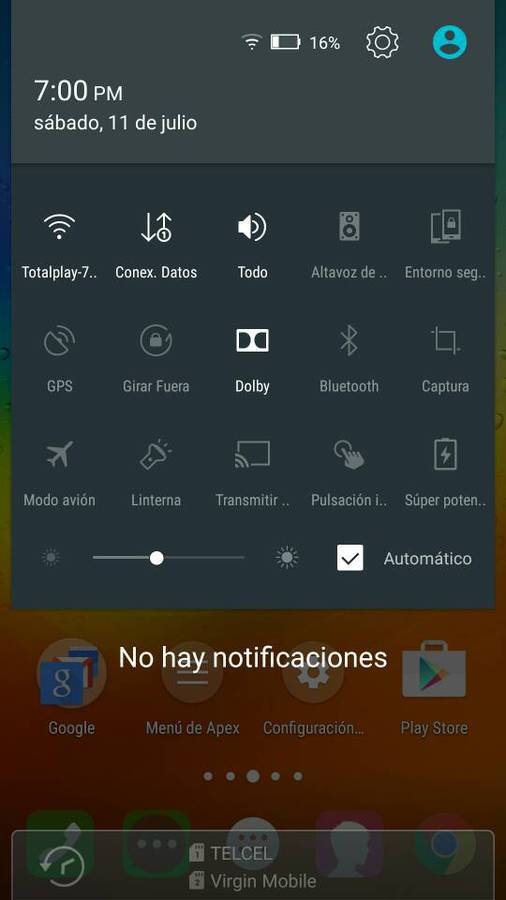This screenshot has height=900, width=506.
Task: Turn on Entorno seguro tile
Action: (445, 244)
